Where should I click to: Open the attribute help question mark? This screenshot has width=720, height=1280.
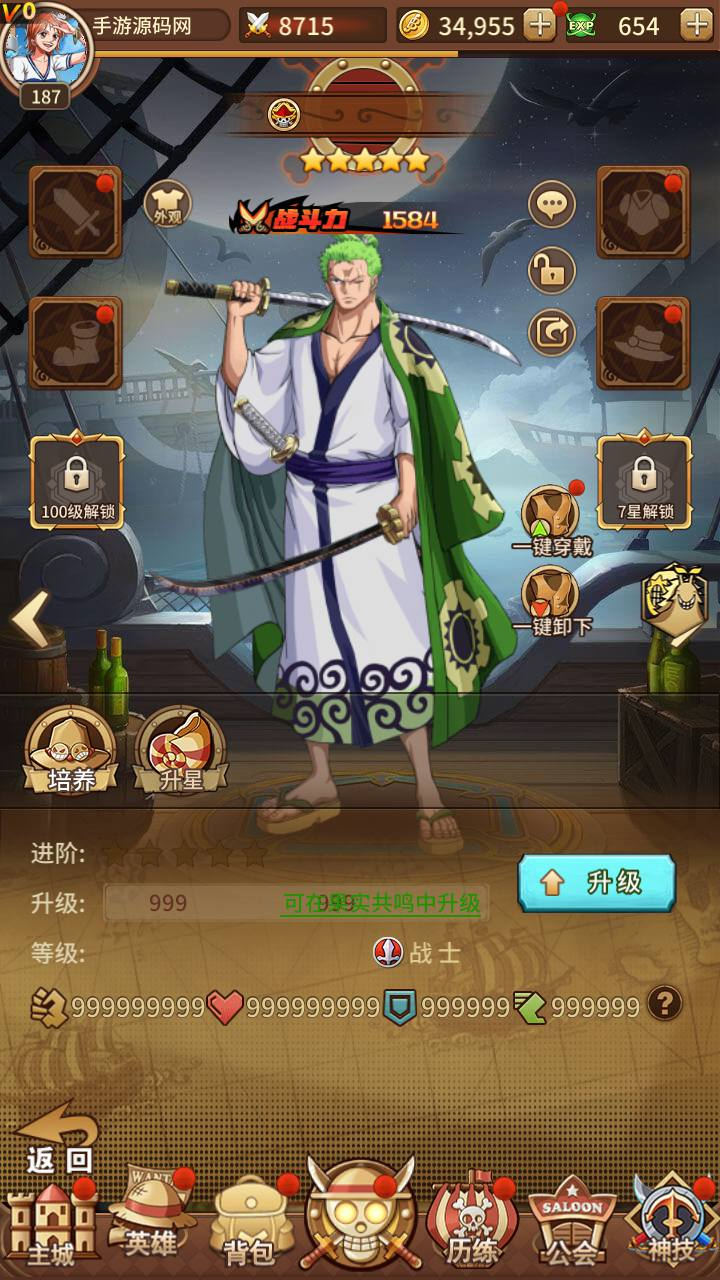pos(664,1003)
